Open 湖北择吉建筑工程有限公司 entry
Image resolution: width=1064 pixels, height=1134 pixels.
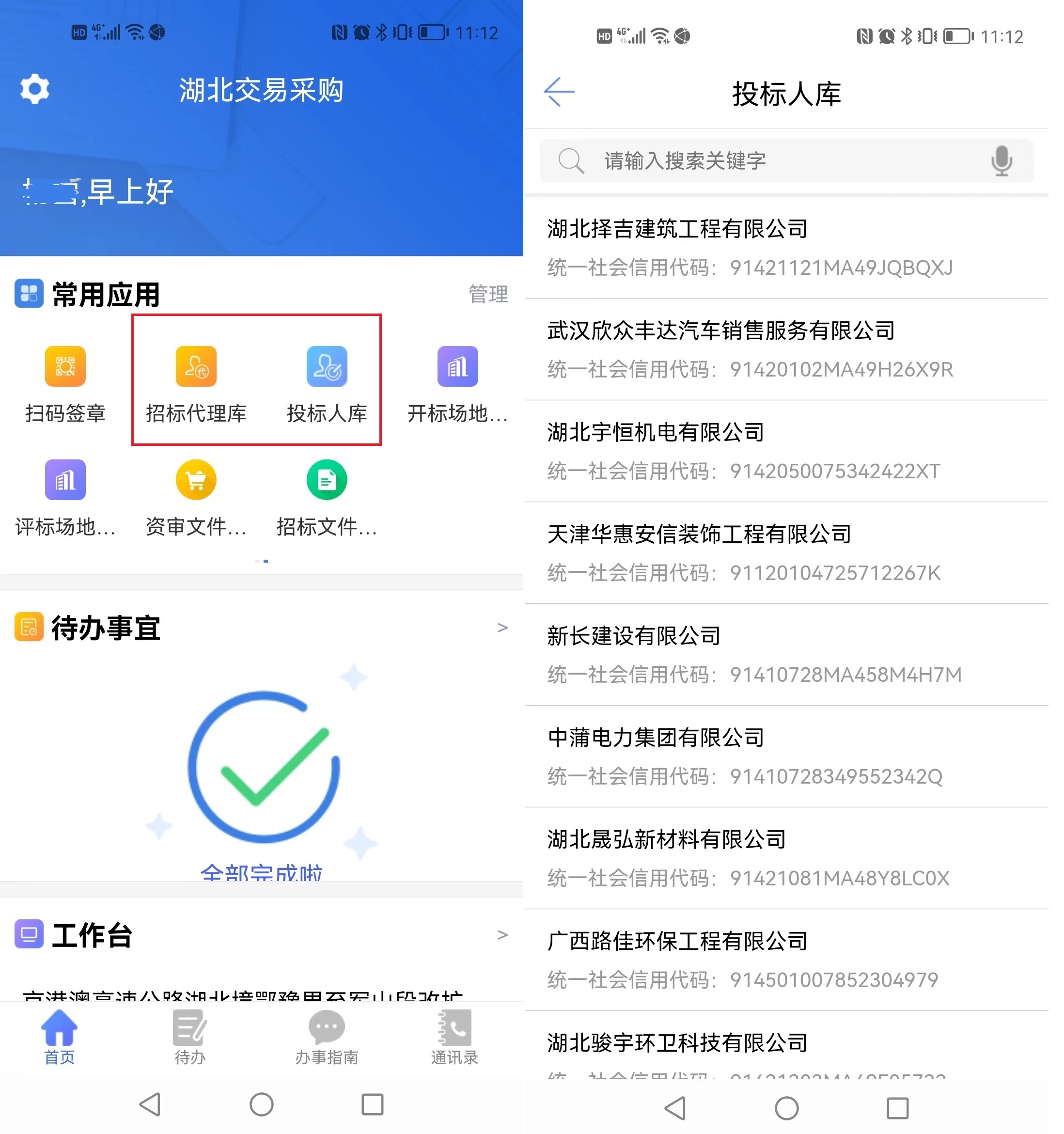(787, 247)
